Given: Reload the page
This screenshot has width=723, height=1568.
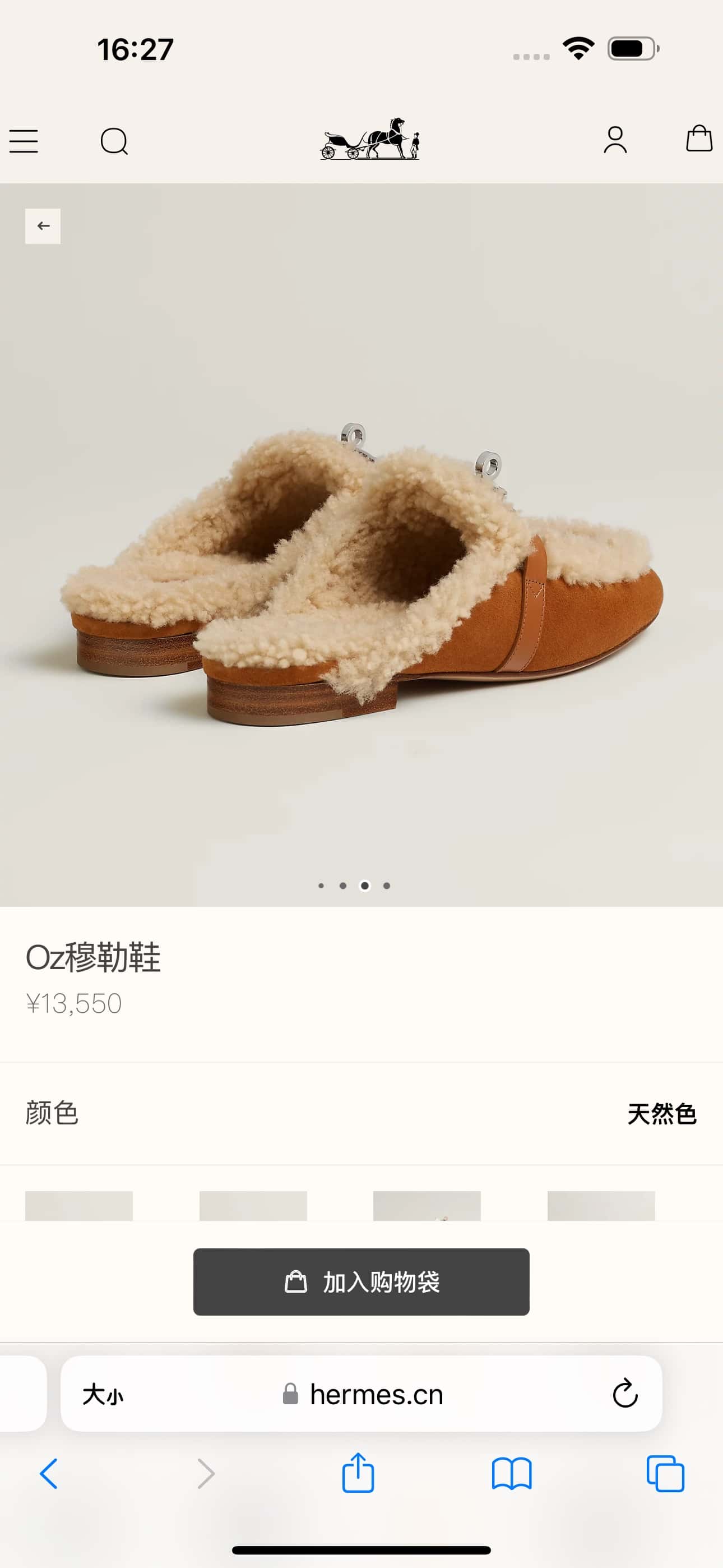Looking at the screenshot, I should click(x=624, y=1394).
